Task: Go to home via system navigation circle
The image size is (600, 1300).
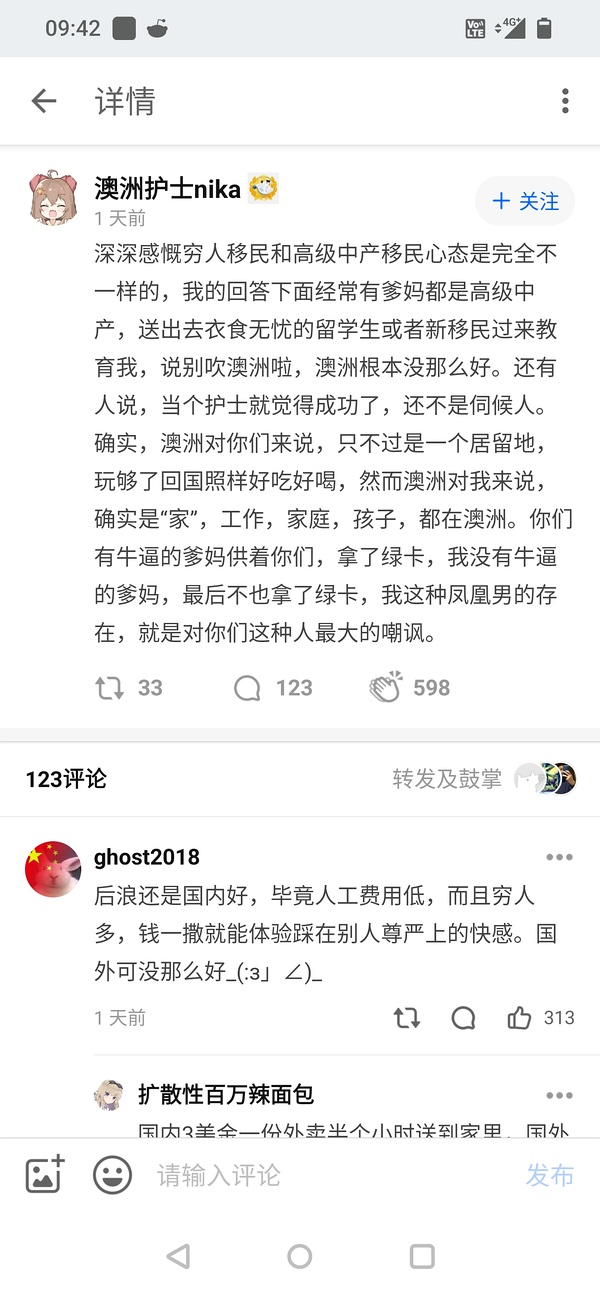Action: [x=299, y=1257]
